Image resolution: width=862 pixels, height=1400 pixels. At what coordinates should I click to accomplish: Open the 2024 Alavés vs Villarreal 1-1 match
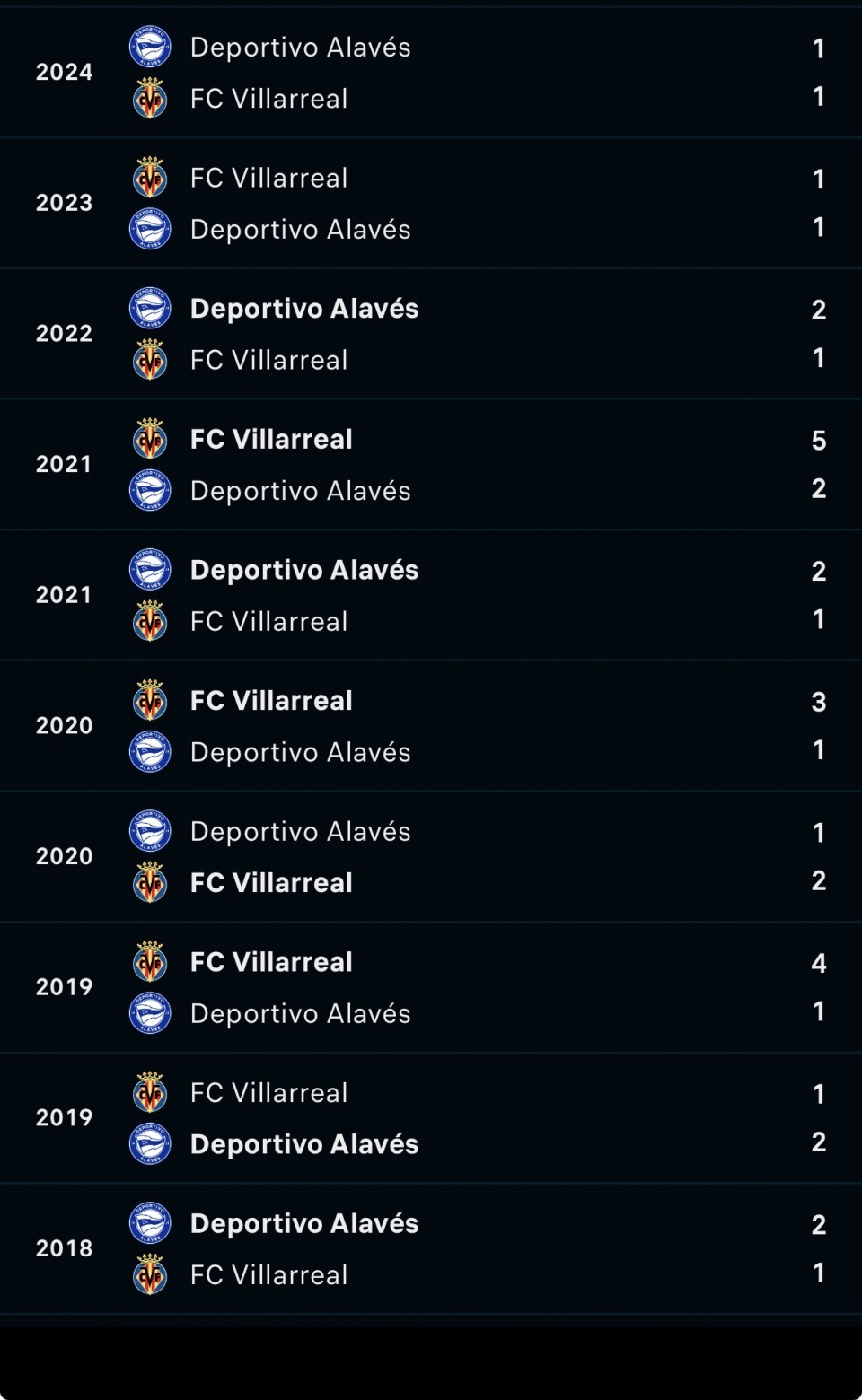click(x=431, y=72)
